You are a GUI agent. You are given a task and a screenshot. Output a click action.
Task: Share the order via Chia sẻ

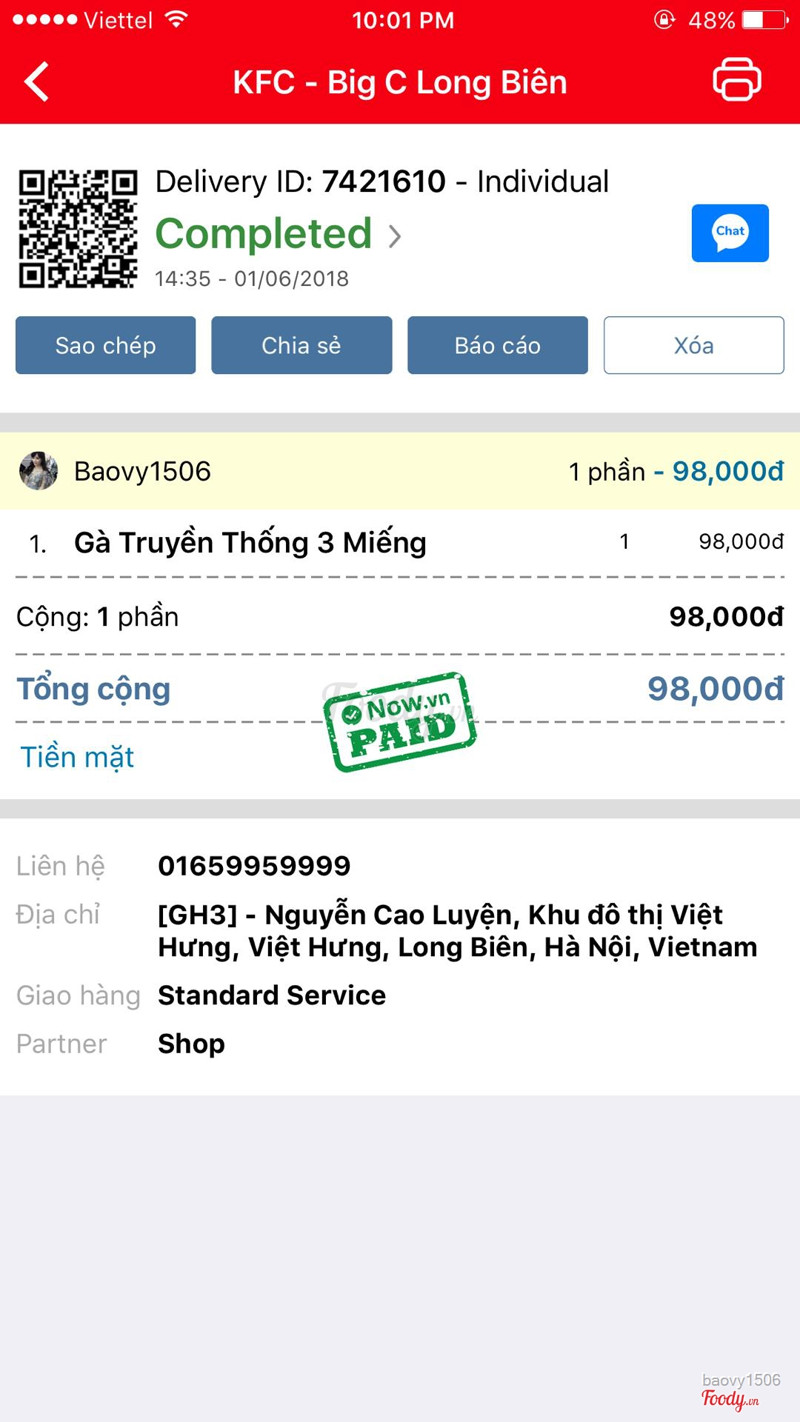(x=301, y=345)
